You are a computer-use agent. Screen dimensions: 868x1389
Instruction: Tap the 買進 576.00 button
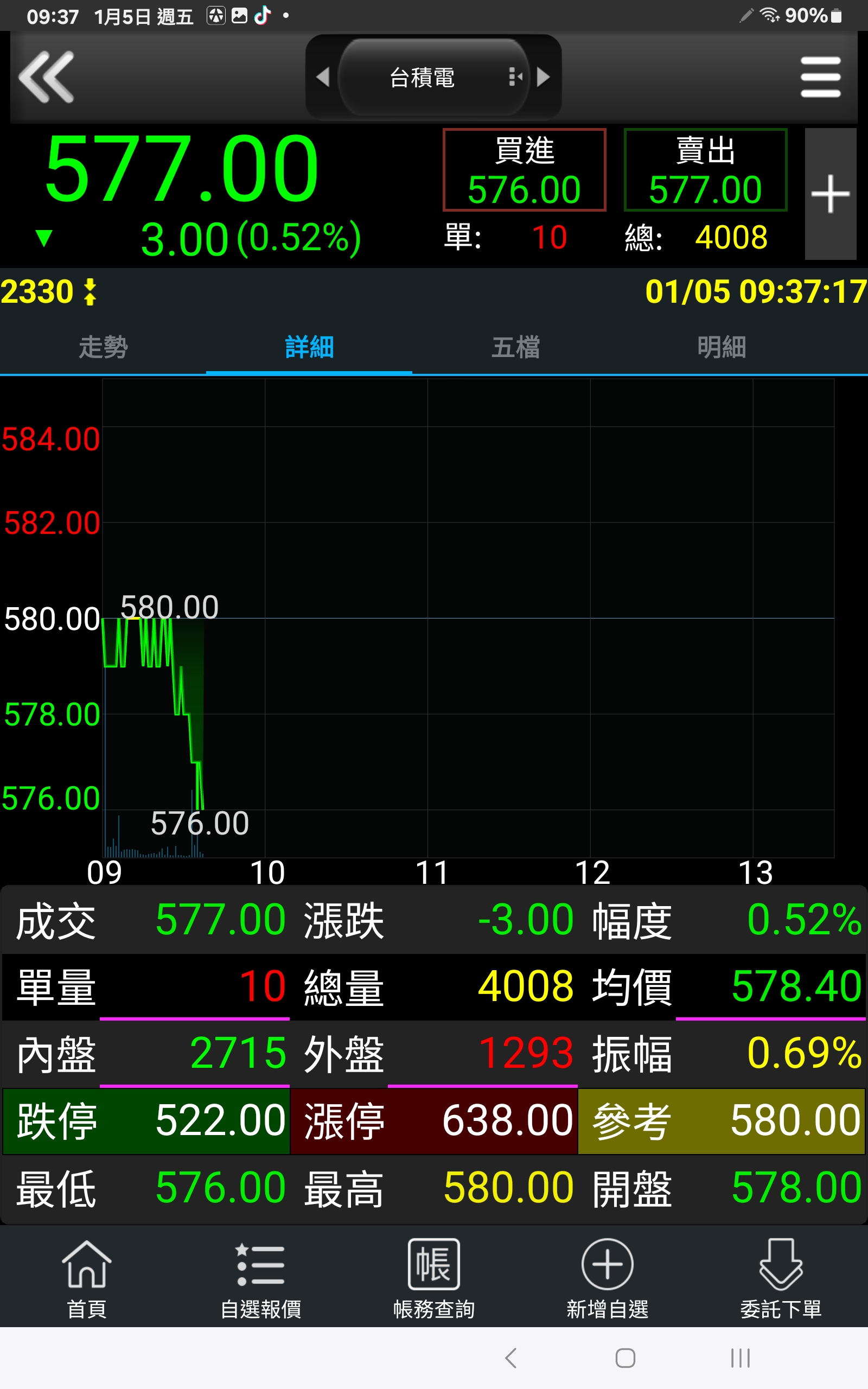524,170
